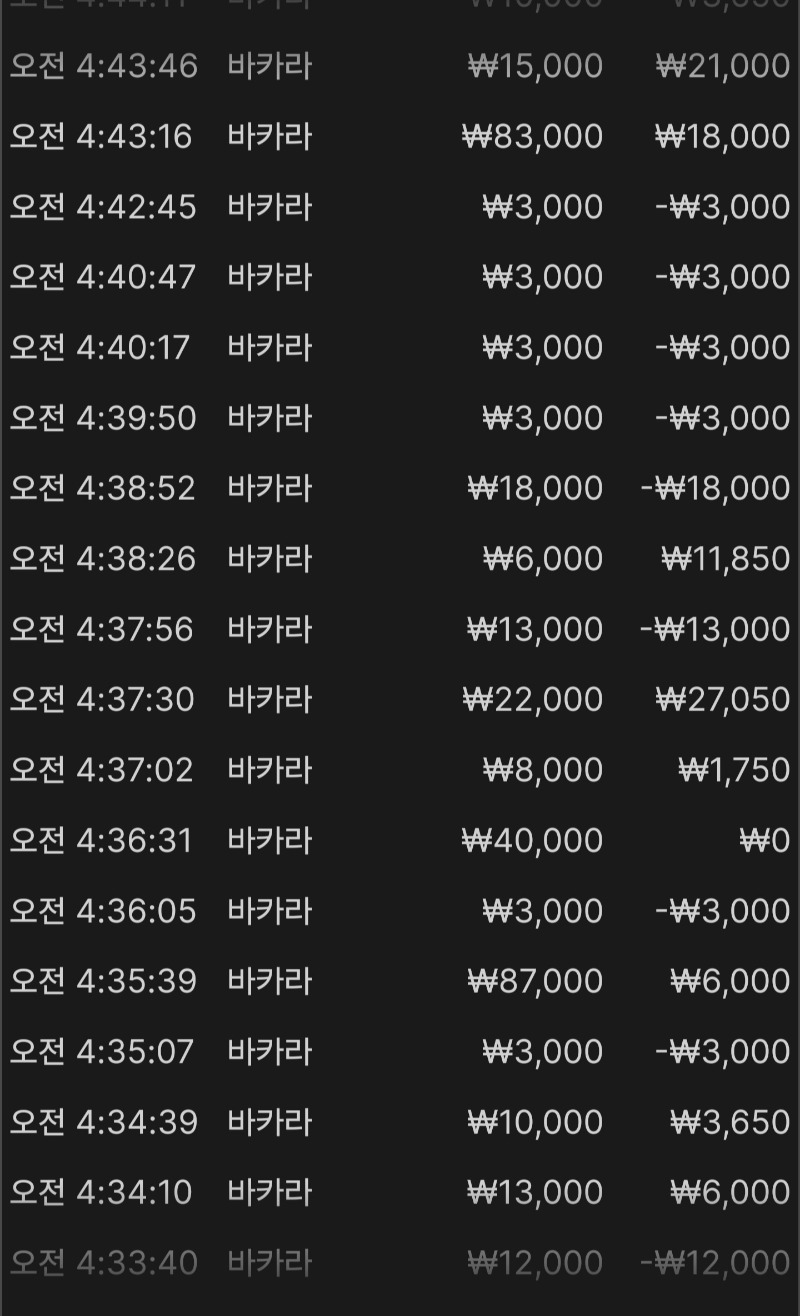
Task: Open the 오전 4:38:26 round with ₩11,850 result
Action: pos(400,559)
